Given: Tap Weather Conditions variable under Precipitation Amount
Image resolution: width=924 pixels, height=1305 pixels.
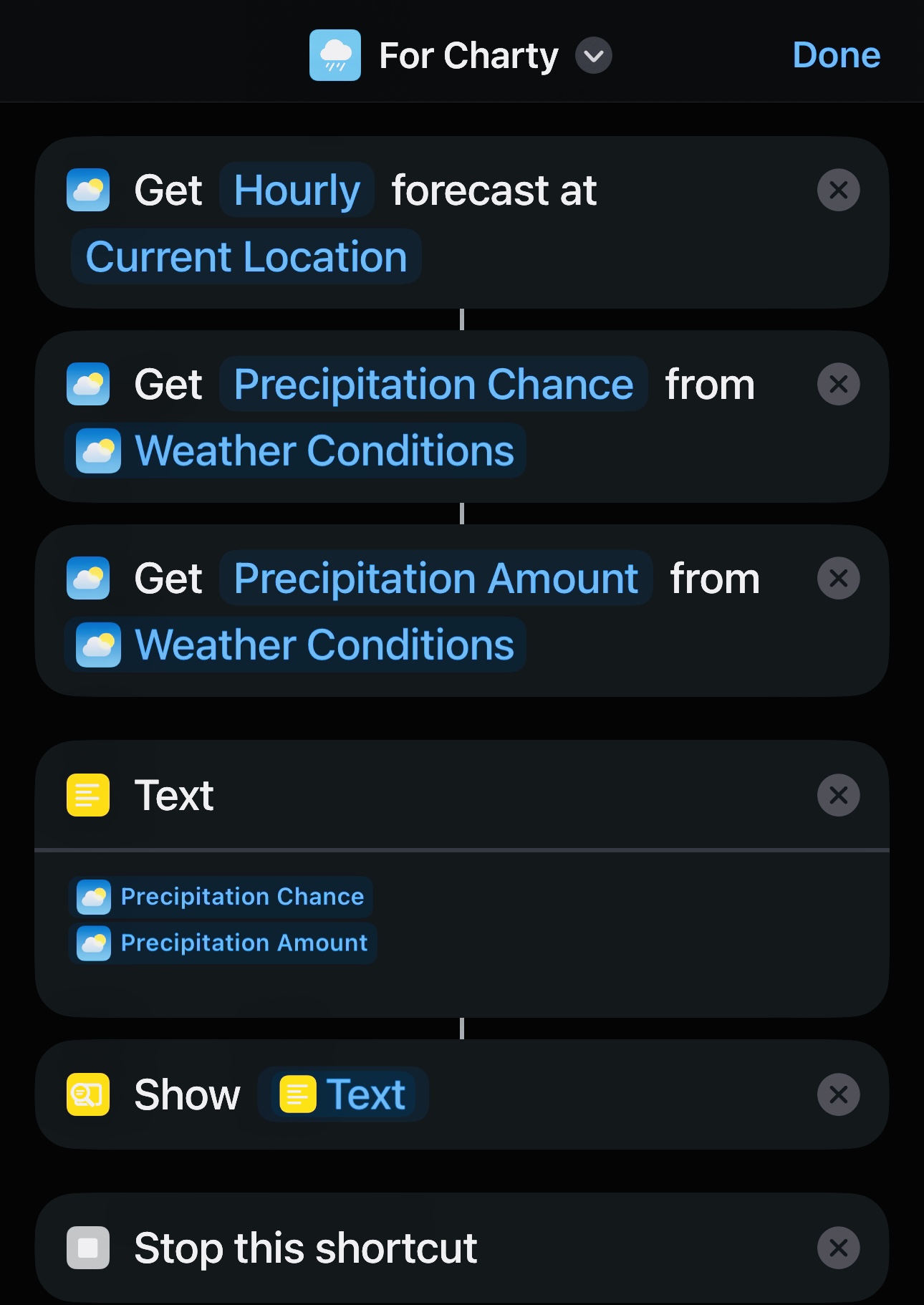Looking at the screenshot, I should [x=296, y=645].
